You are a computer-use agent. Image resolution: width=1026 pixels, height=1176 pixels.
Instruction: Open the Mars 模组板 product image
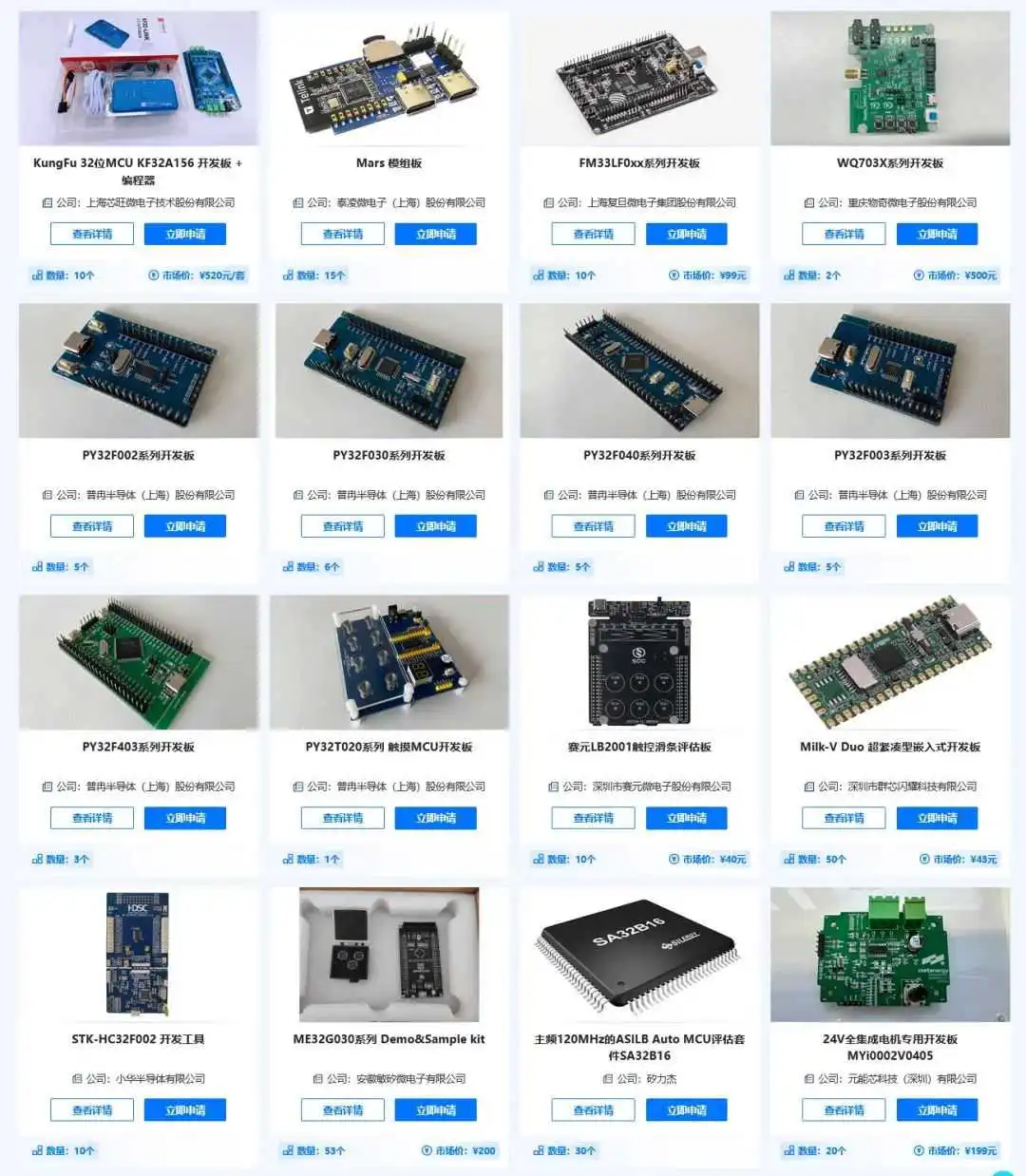(389, 79)
